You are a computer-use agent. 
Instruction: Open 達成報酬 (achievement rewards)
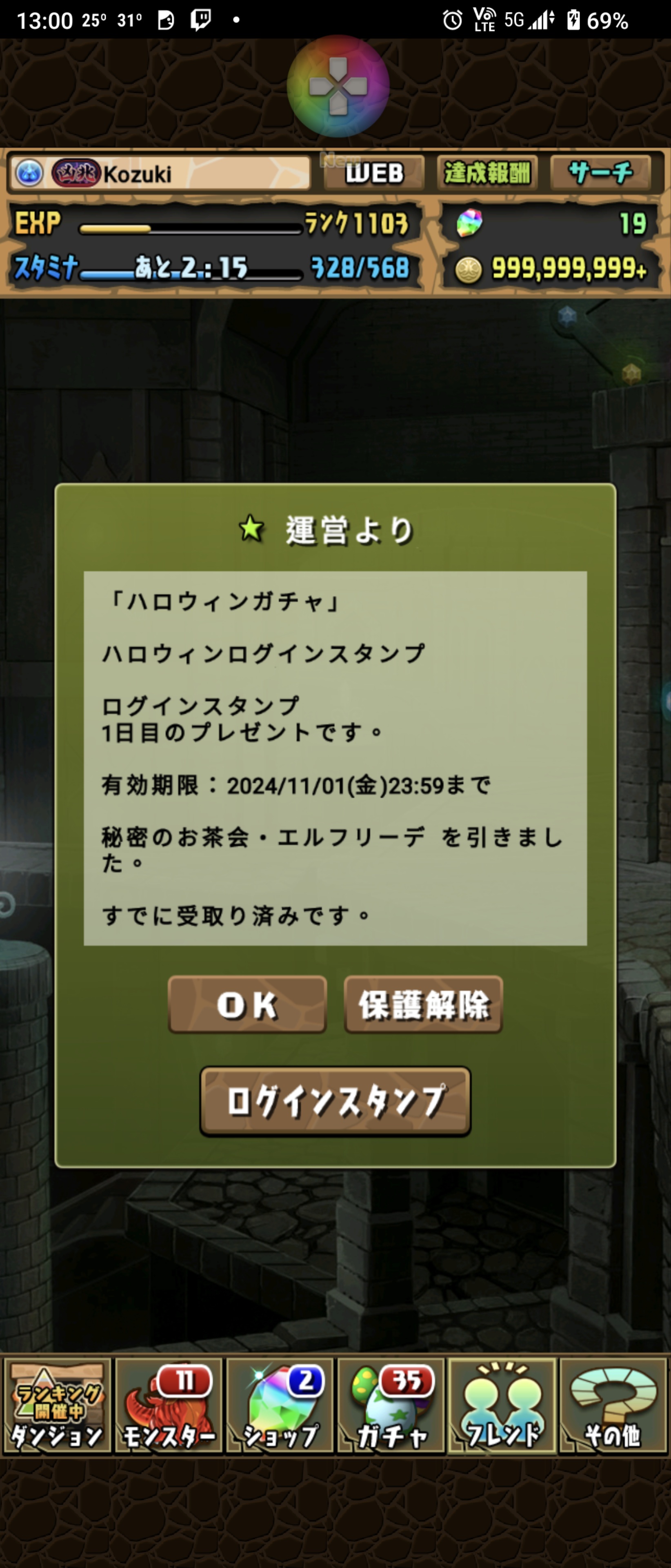click(x=487, y=174)
